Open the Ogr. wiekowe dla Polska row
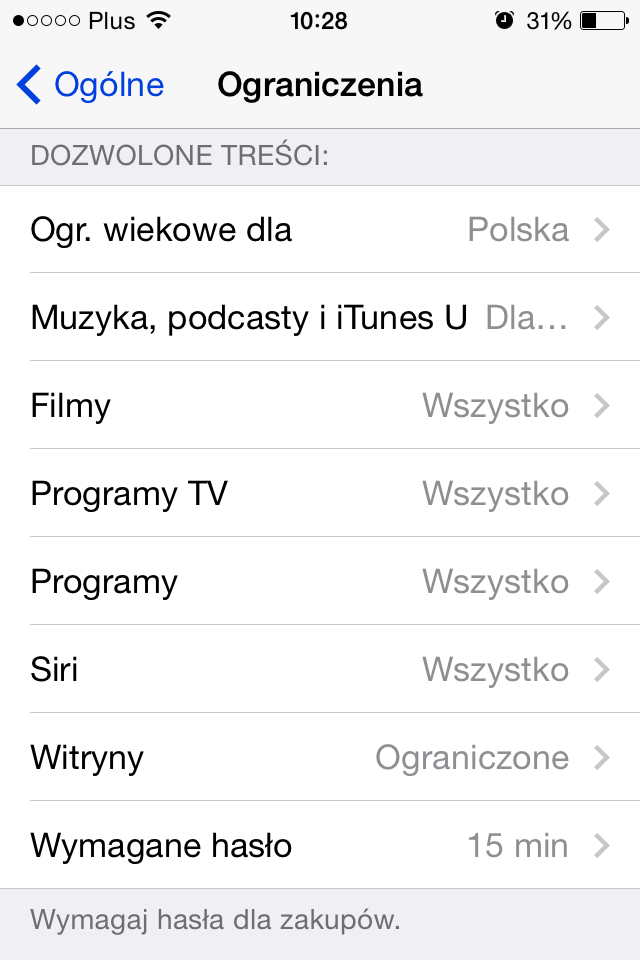The width and height of the screenshot is (640, 960). coord(320,230)
